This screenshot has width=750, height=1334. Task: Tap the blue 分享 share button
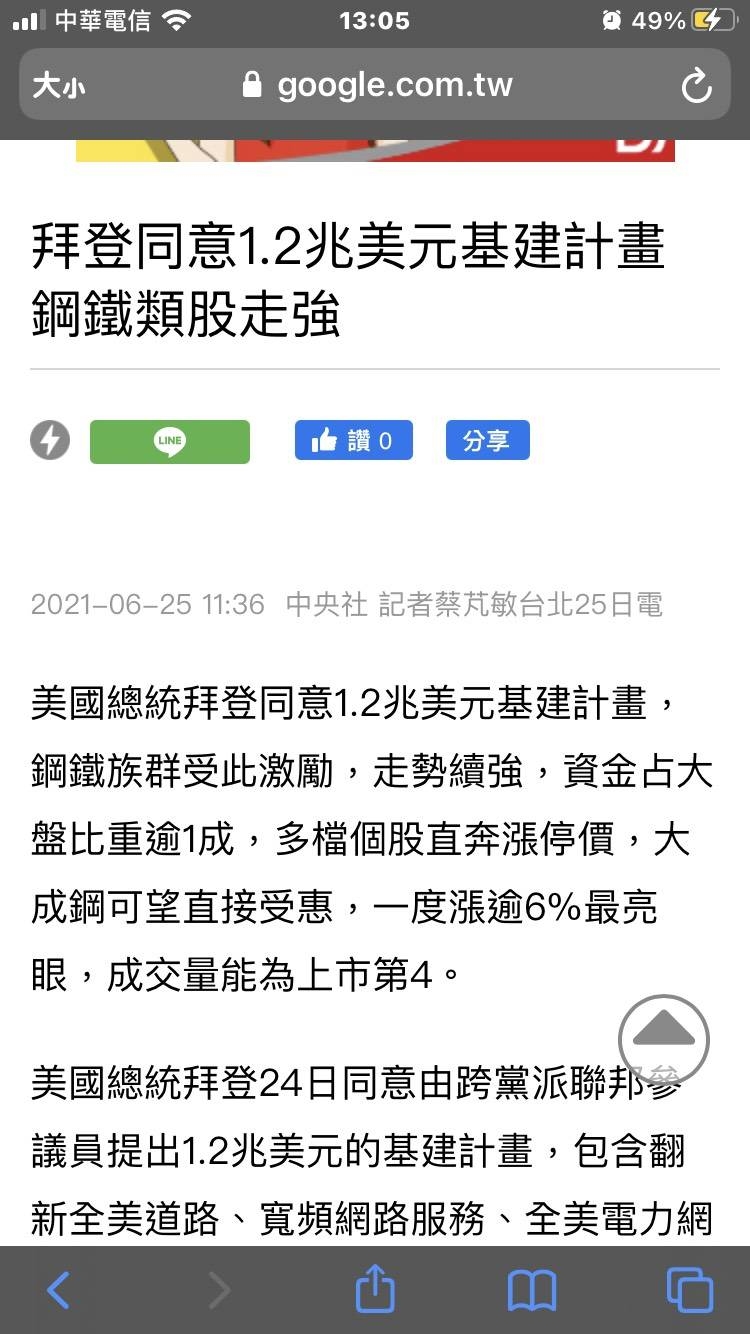click(487, 441)
